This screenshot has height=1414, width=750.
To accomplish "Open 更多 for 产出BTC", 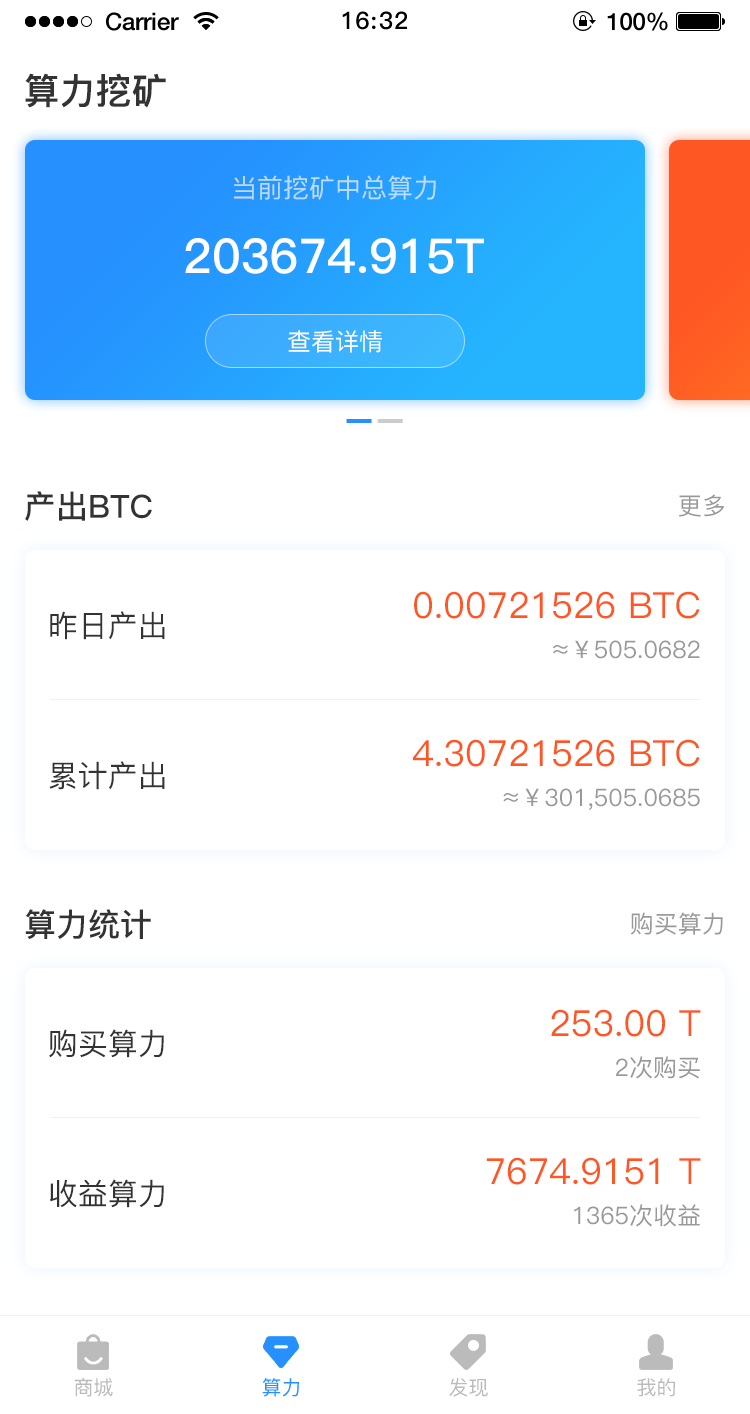I will (x=701, y=506).
